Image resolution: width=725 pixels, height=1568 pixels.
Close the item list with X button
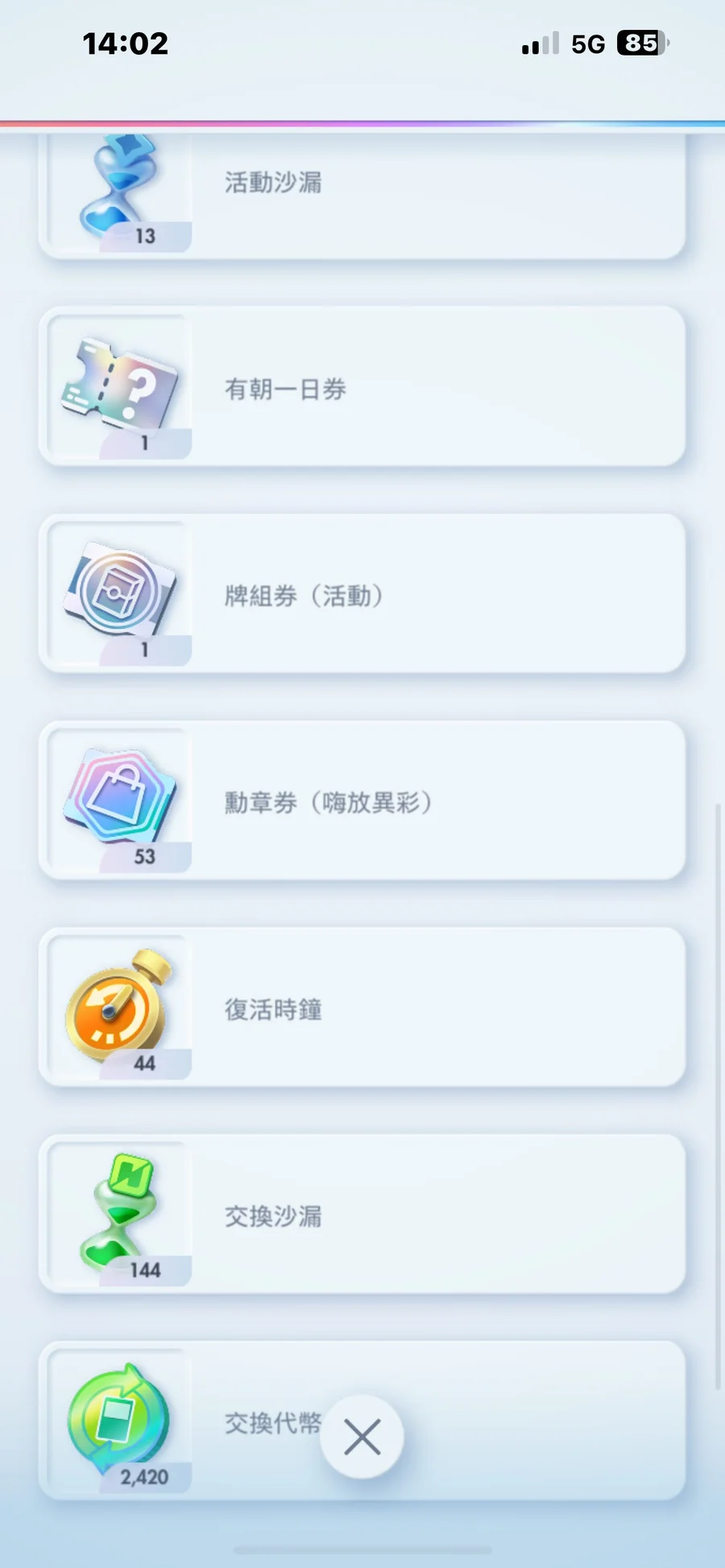point(362,1437)
